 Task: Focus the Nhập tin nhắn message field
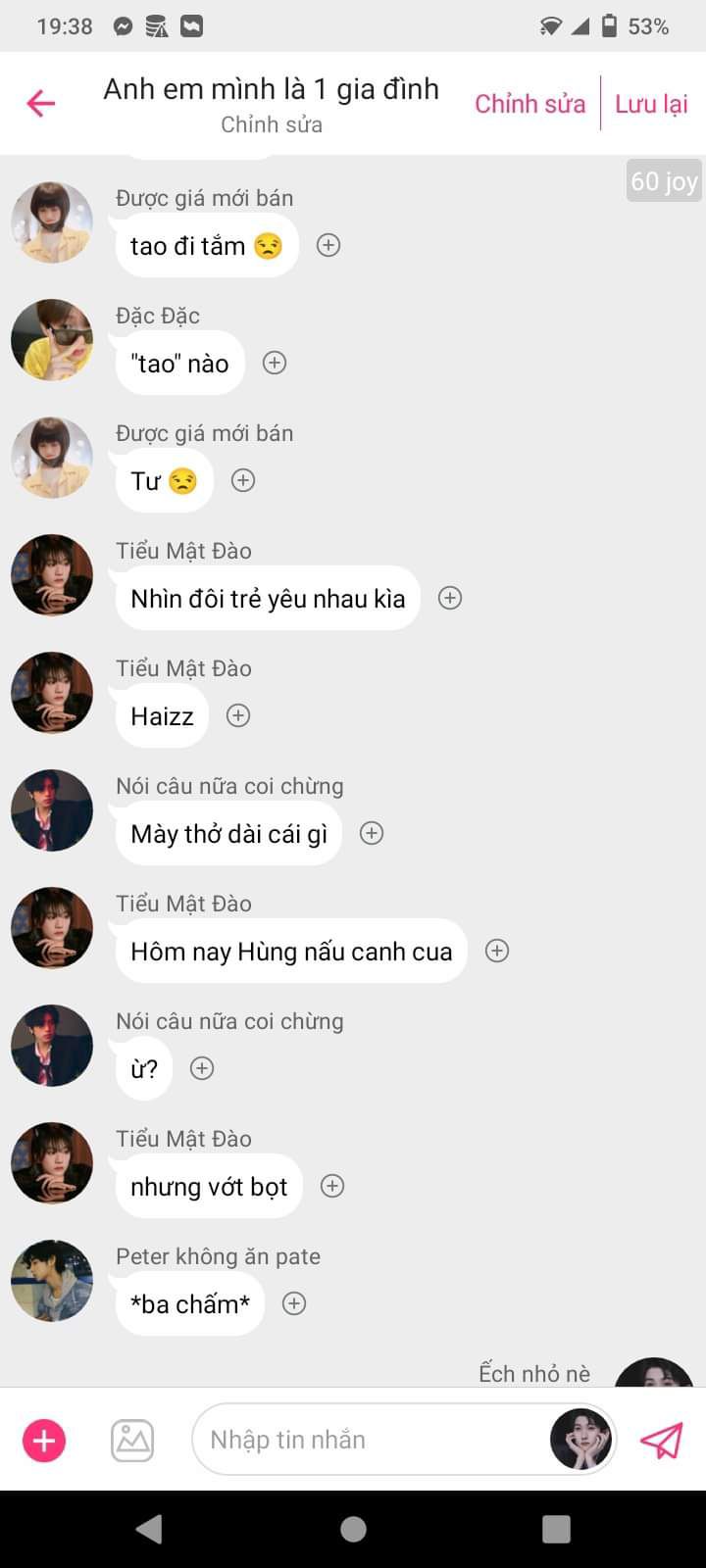(373, 1440)
